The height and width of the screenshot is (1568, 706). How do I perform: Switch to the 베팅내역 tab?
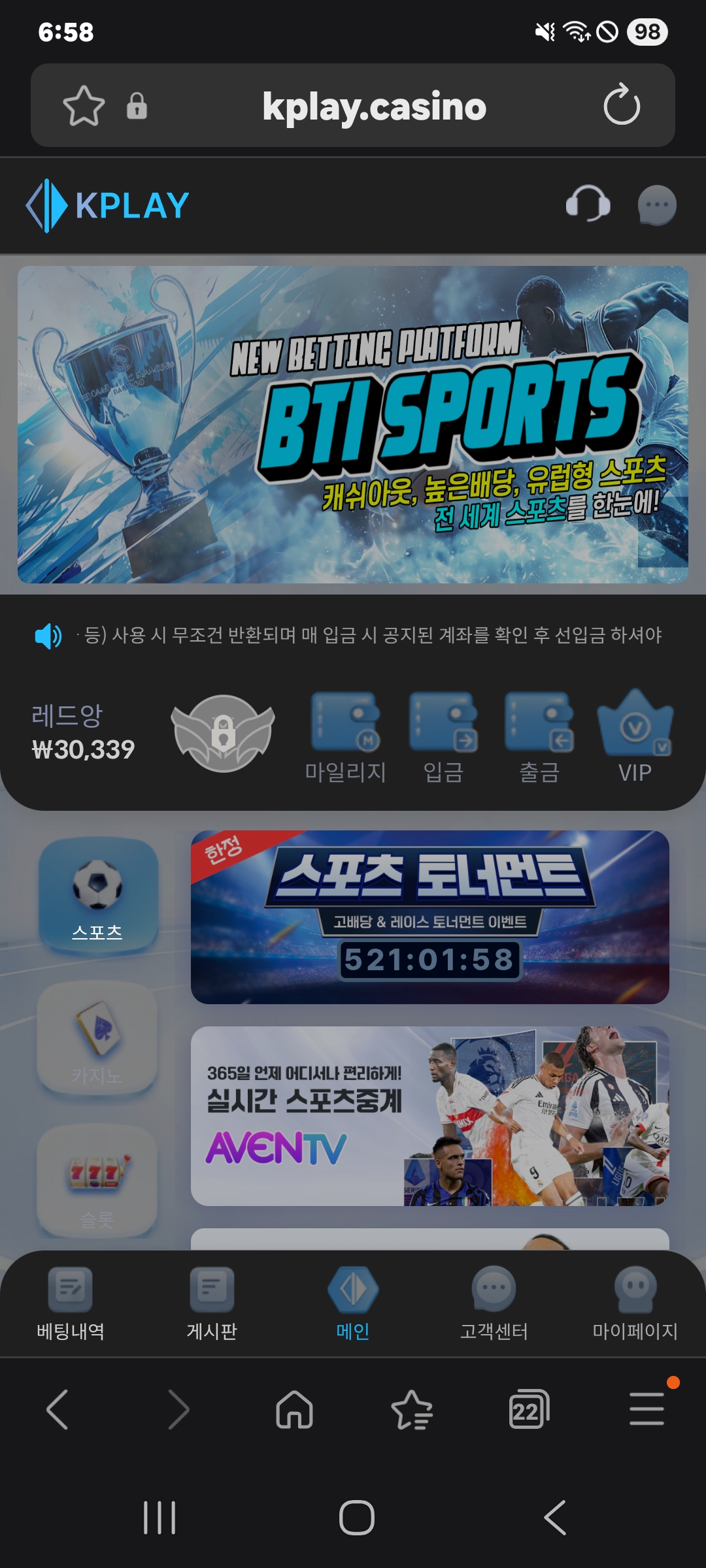point(71,1303)
